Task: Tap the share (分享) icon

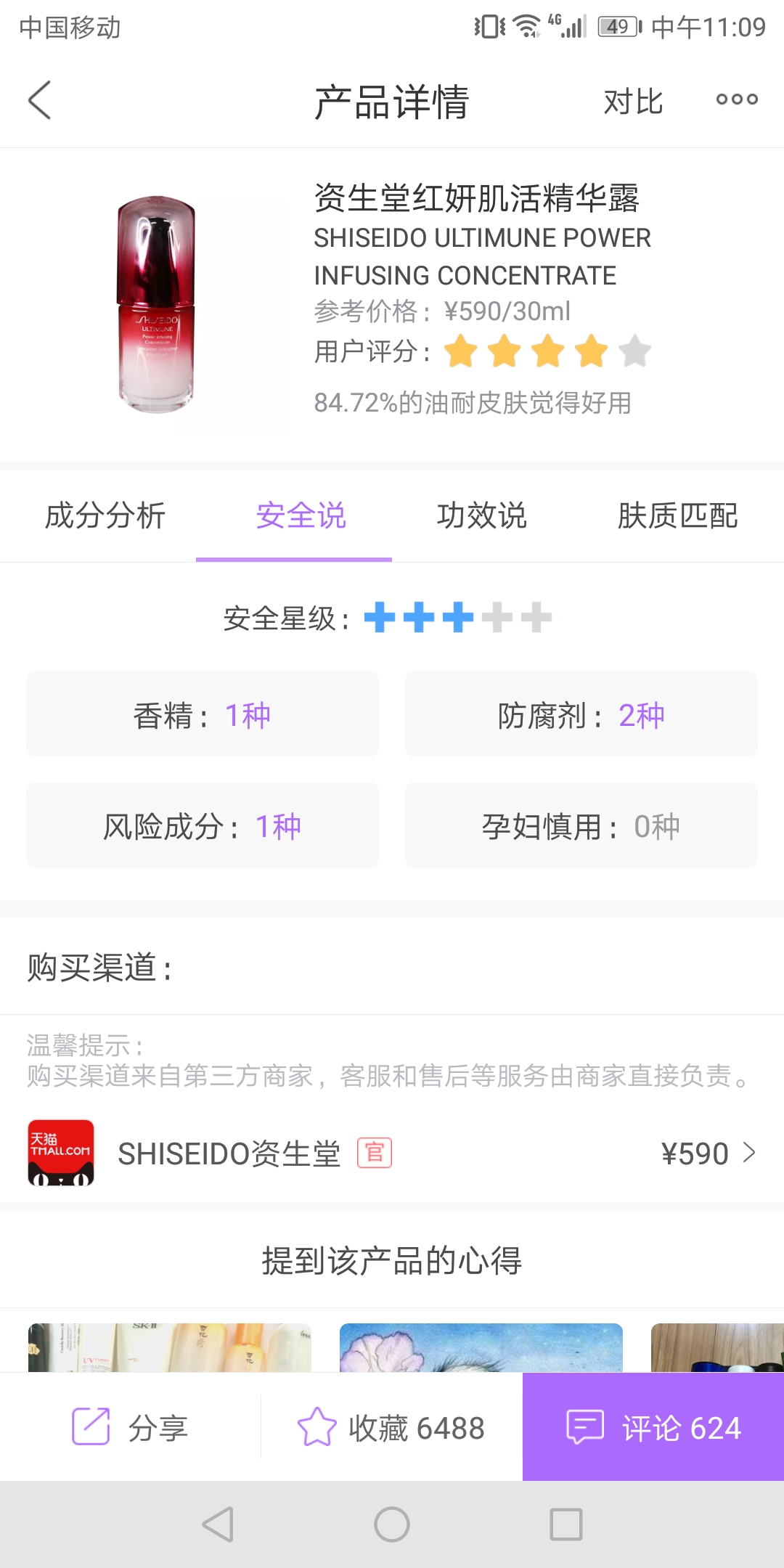Action: (x=90, y=1426)
